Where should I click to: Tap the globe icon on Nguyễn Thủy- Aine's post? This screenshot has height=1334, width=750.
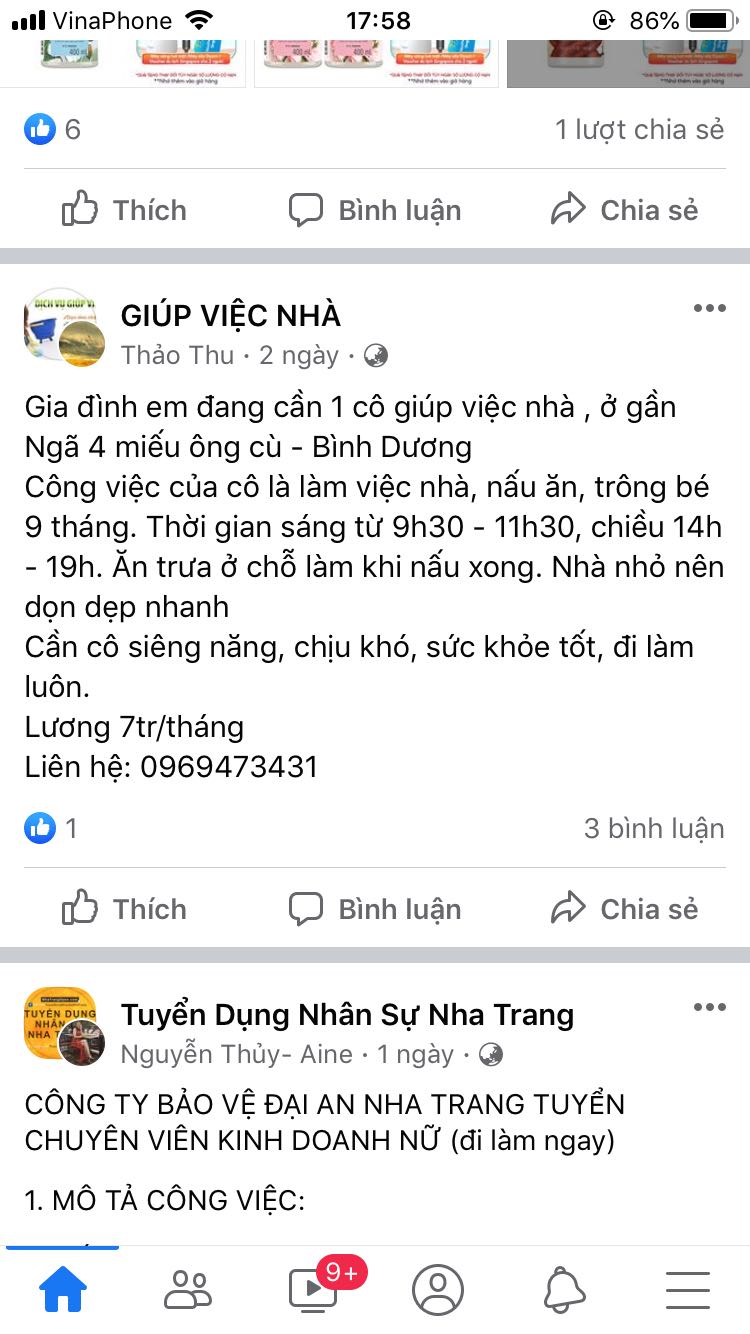point(492,1055)
